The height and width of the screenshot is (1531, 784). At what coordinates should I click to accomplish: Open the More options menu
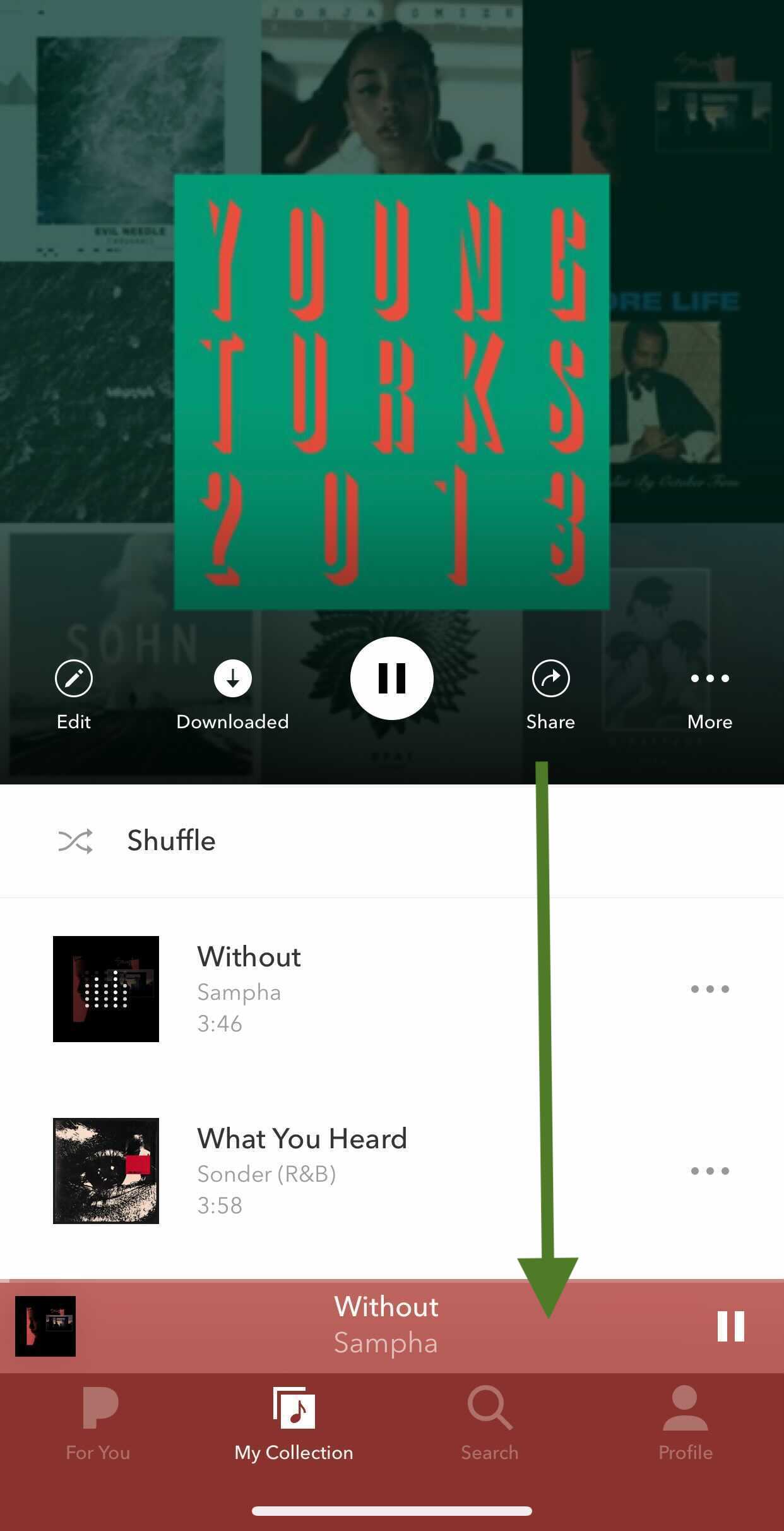point(710,693)
